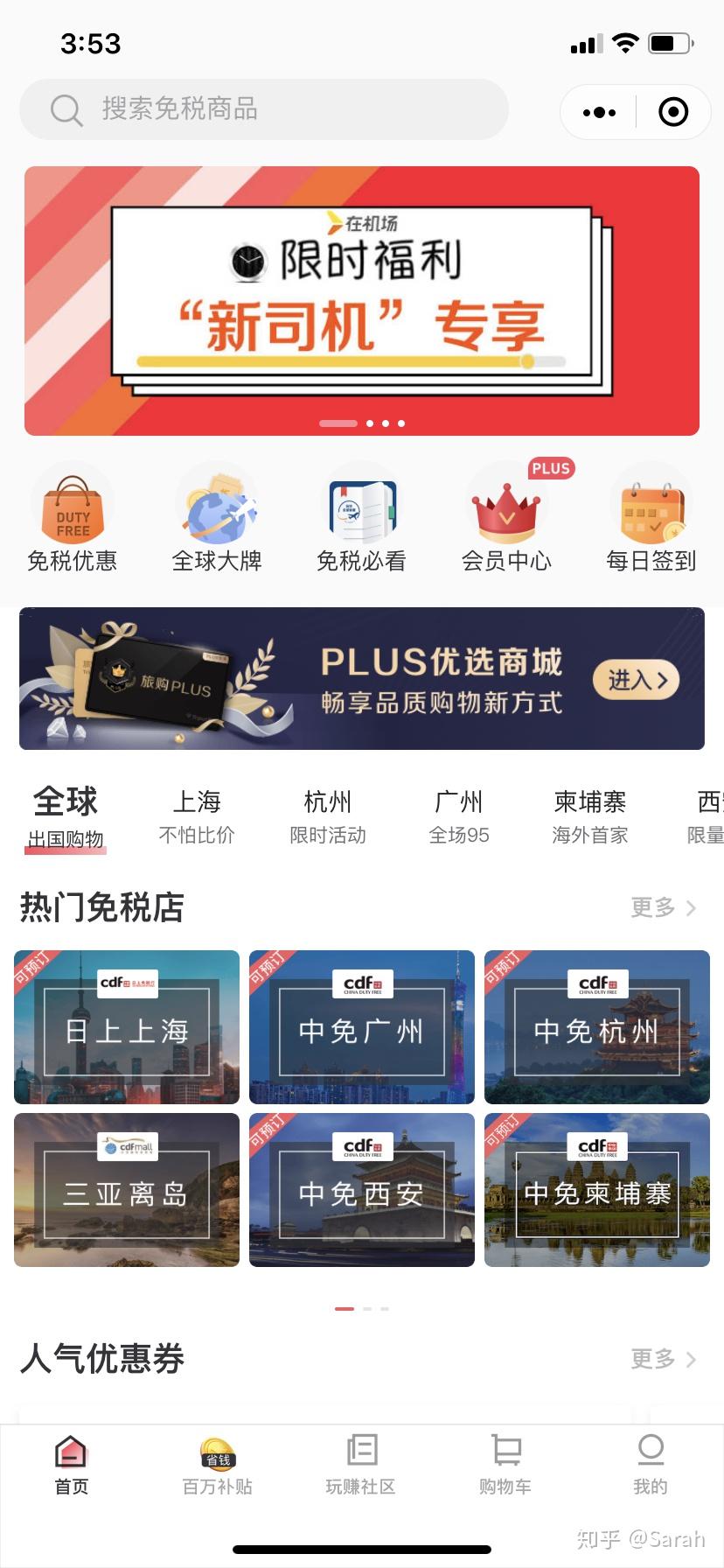Open the 会员中心 shortcut
The height and width of the screenshot is (1568, 724).
[x=506, y=519]
